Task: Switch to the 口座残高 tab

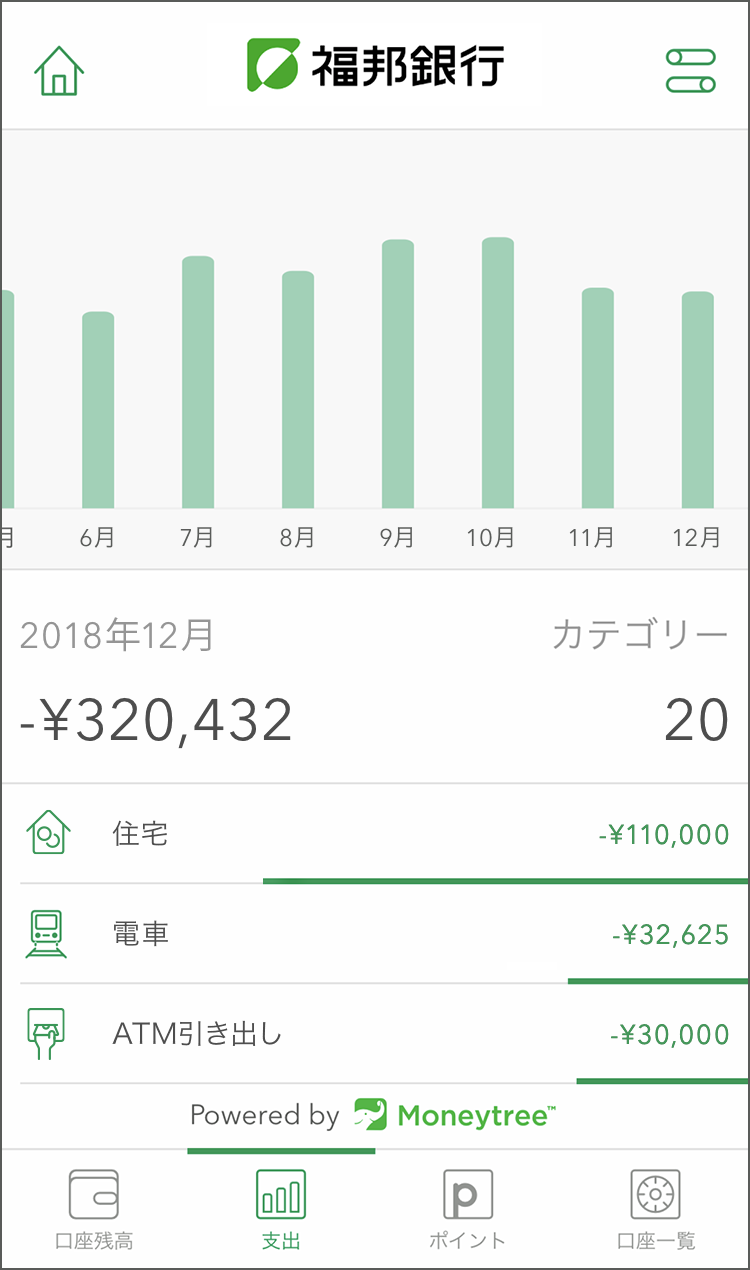Action: [x=94, y=1210]
